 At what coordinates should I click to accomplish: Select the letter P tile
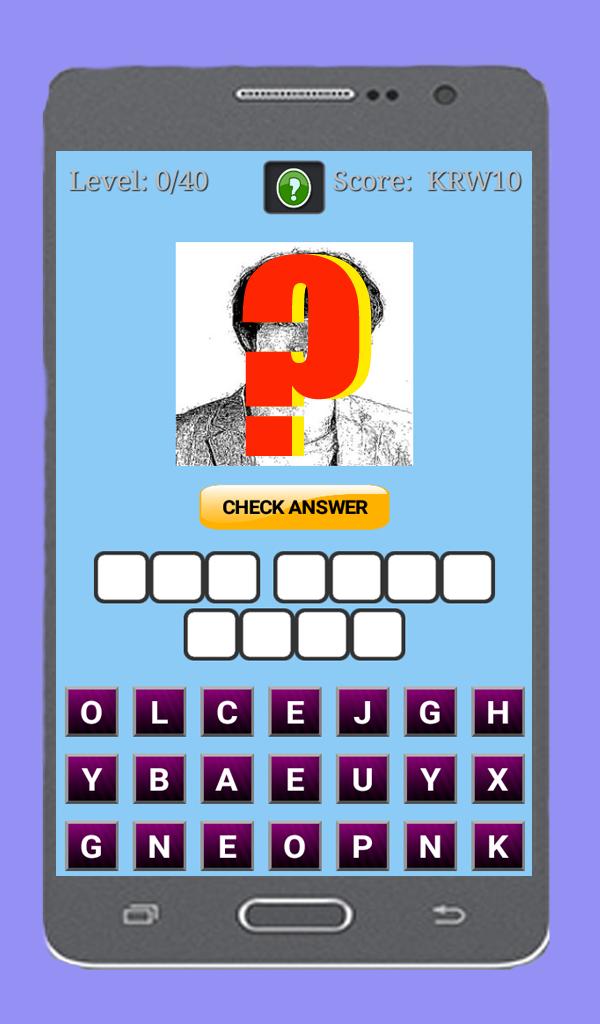pos(362,847)
